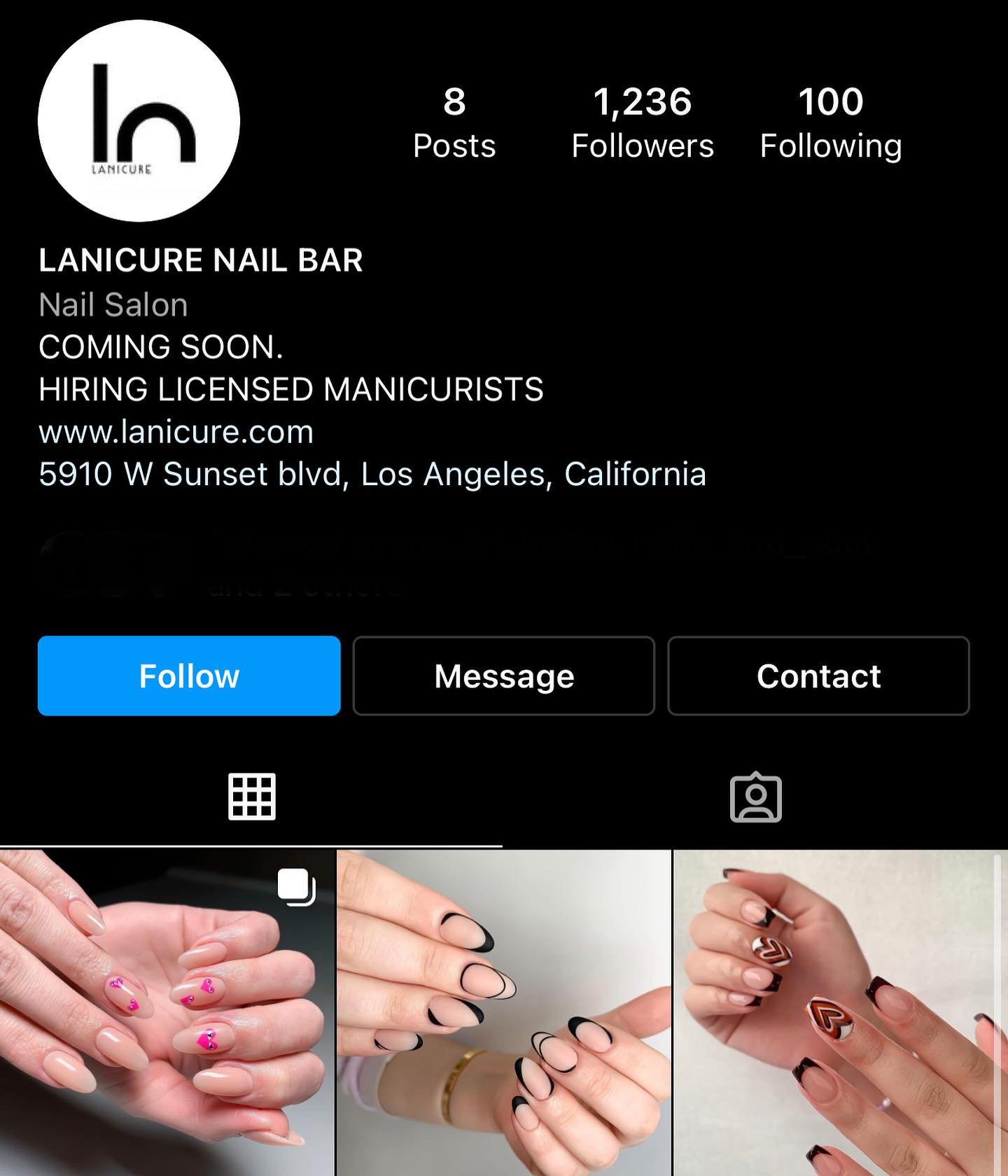Follow Lanicure Nail Bar

click(x=189, y=675)
